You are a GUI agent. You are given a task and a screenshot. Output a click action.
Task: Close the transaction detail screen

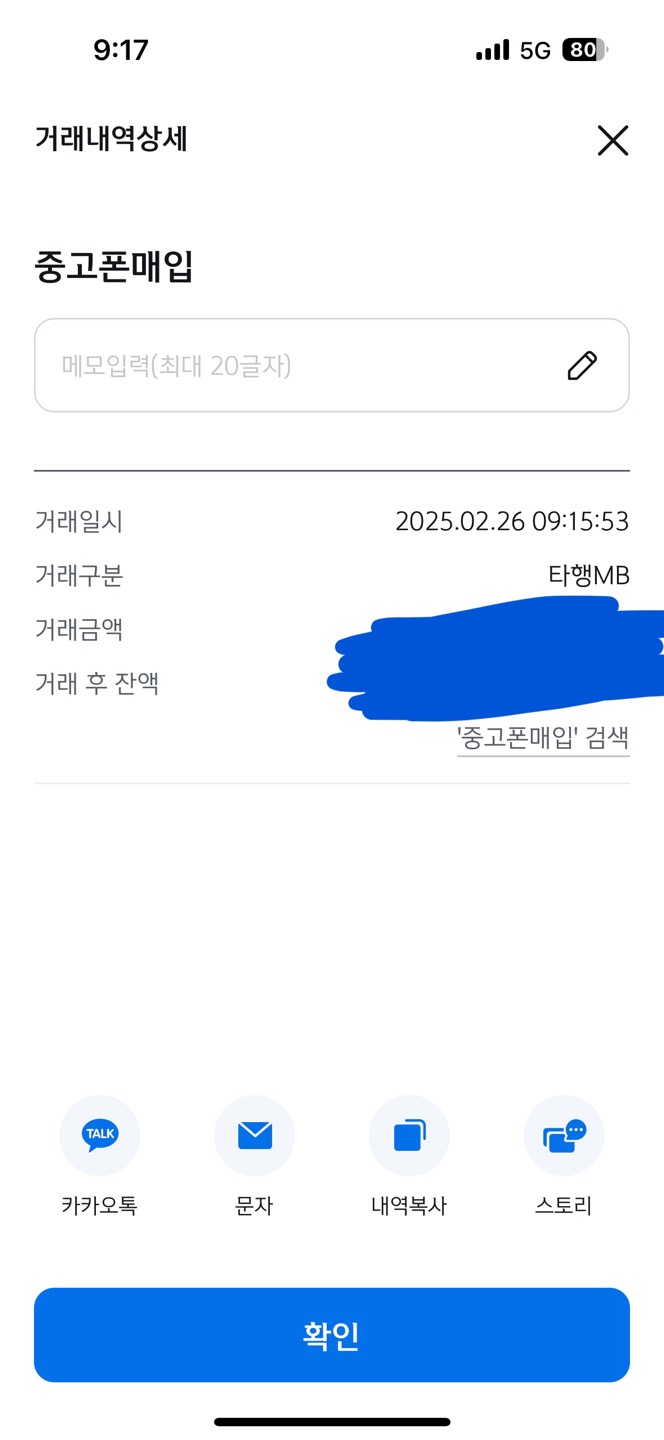(612, 140)
